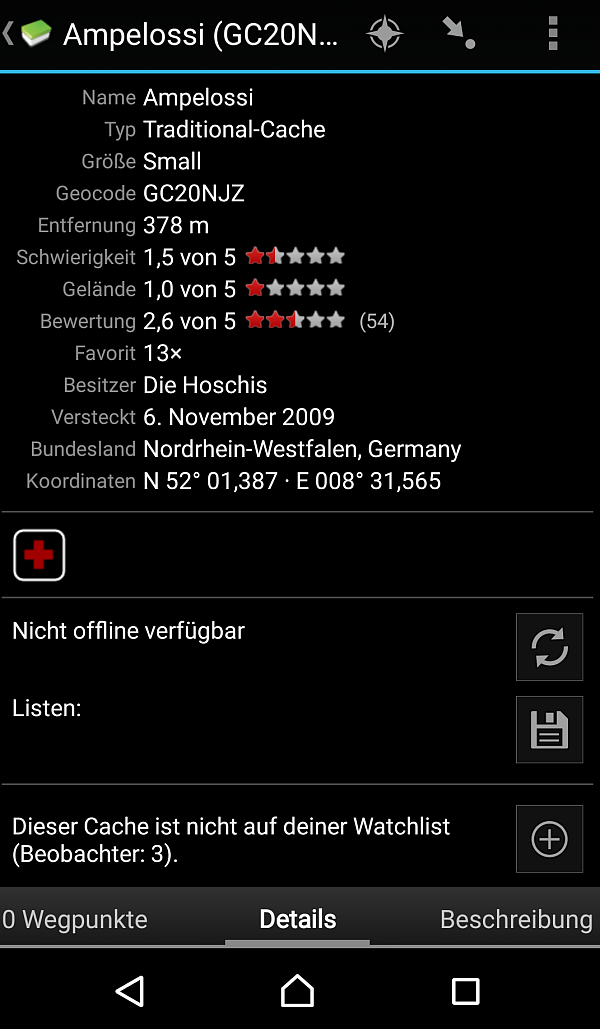Select the Details tab

298,919
